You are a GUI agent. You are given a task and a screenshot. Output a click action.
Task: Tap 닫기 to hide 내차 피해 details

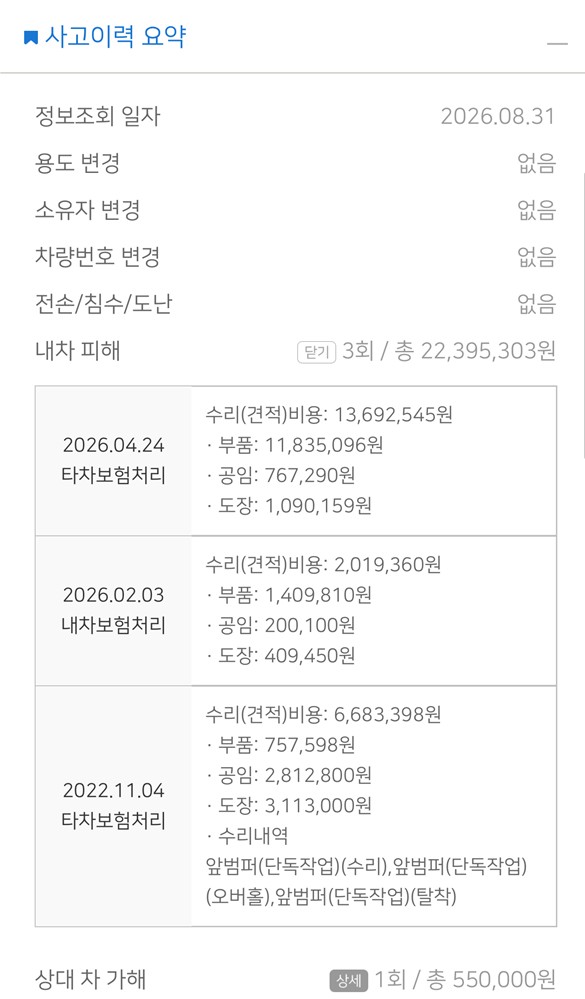(316, 352)
